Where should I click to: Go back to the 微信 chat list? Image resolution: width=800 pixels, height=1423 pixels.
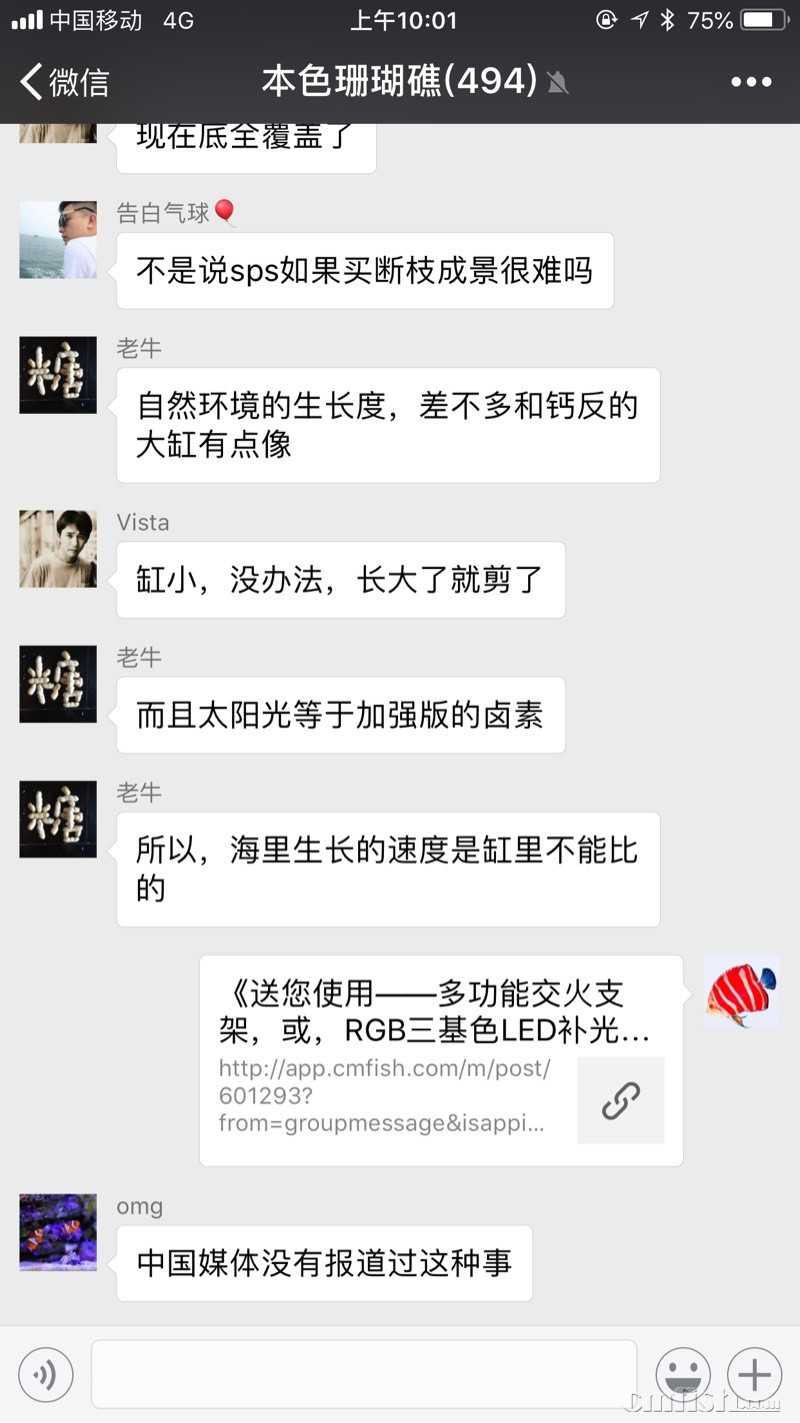(x=64, y=82)
